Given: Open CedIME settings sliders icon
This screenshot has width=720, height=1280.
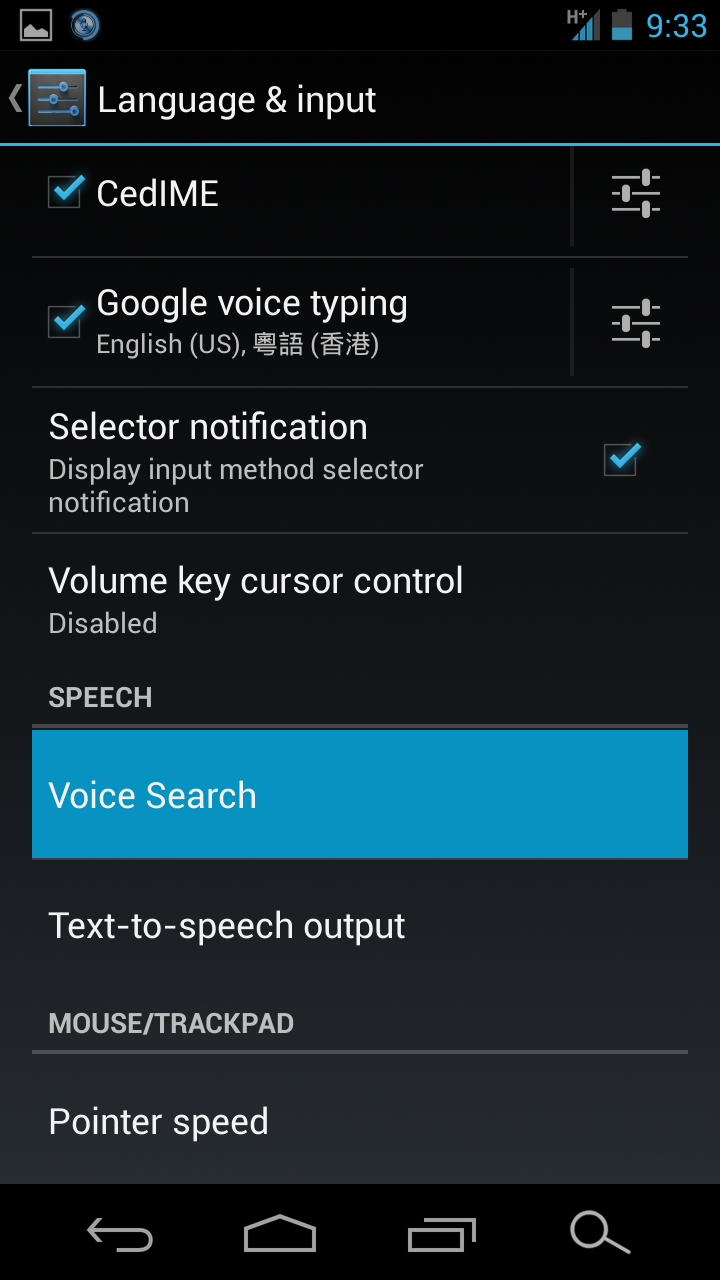Looking at the screenshot, I should 636,193.
